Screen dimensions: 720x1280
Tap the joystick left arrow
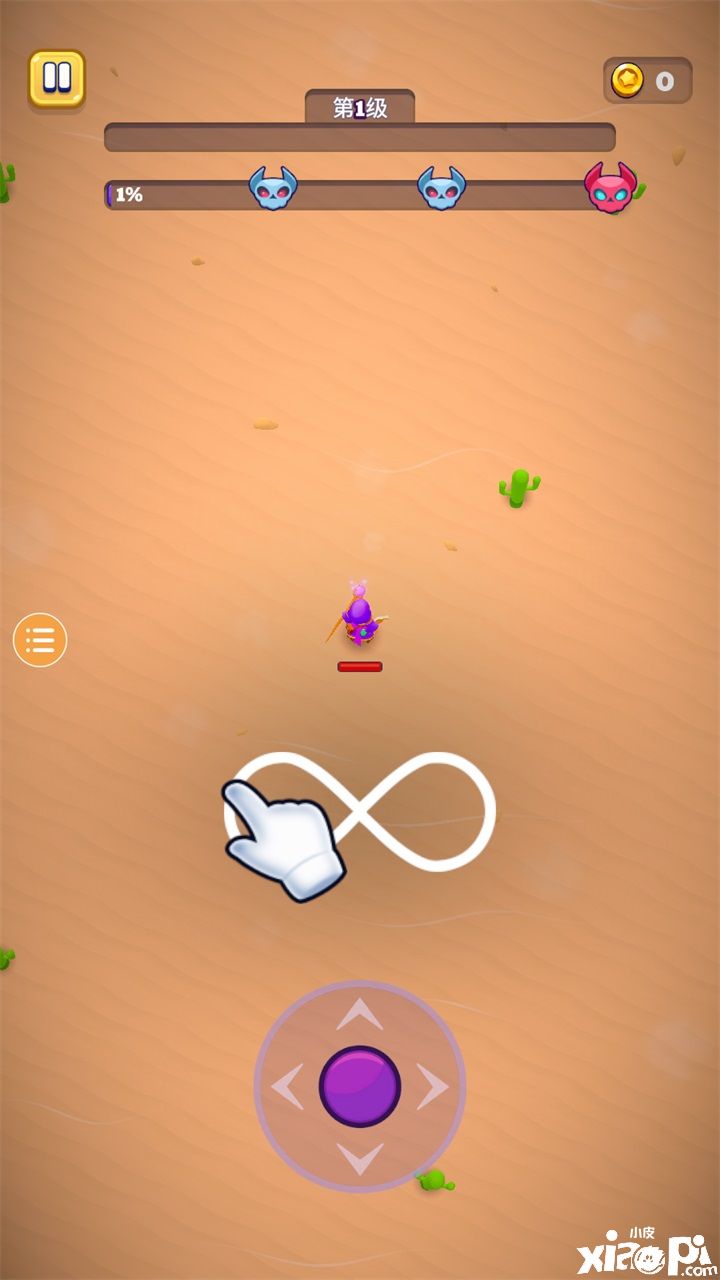click(288, 1087)
